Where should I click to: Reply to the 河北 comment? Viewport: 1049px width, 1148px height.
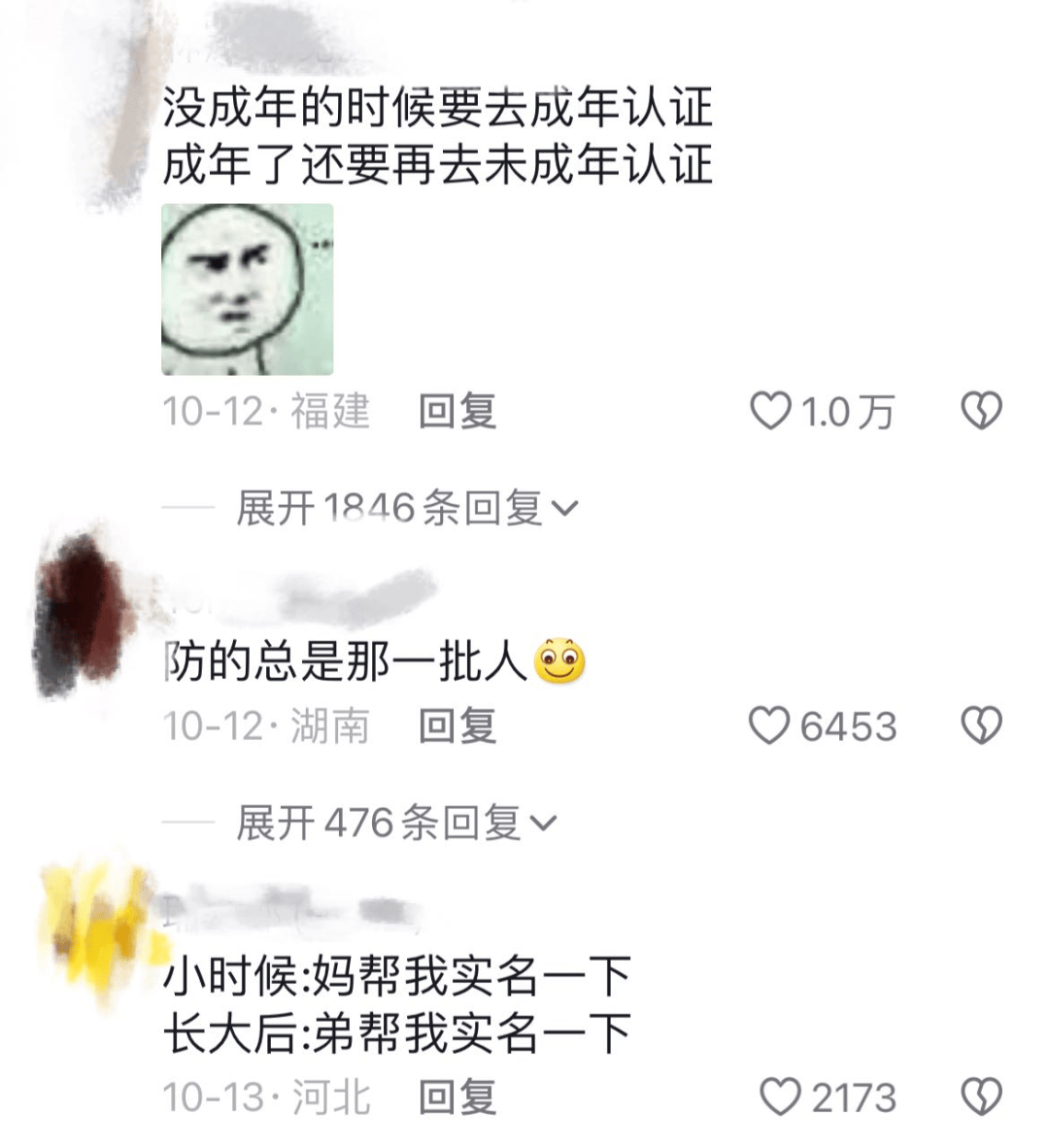(457, 1097)
